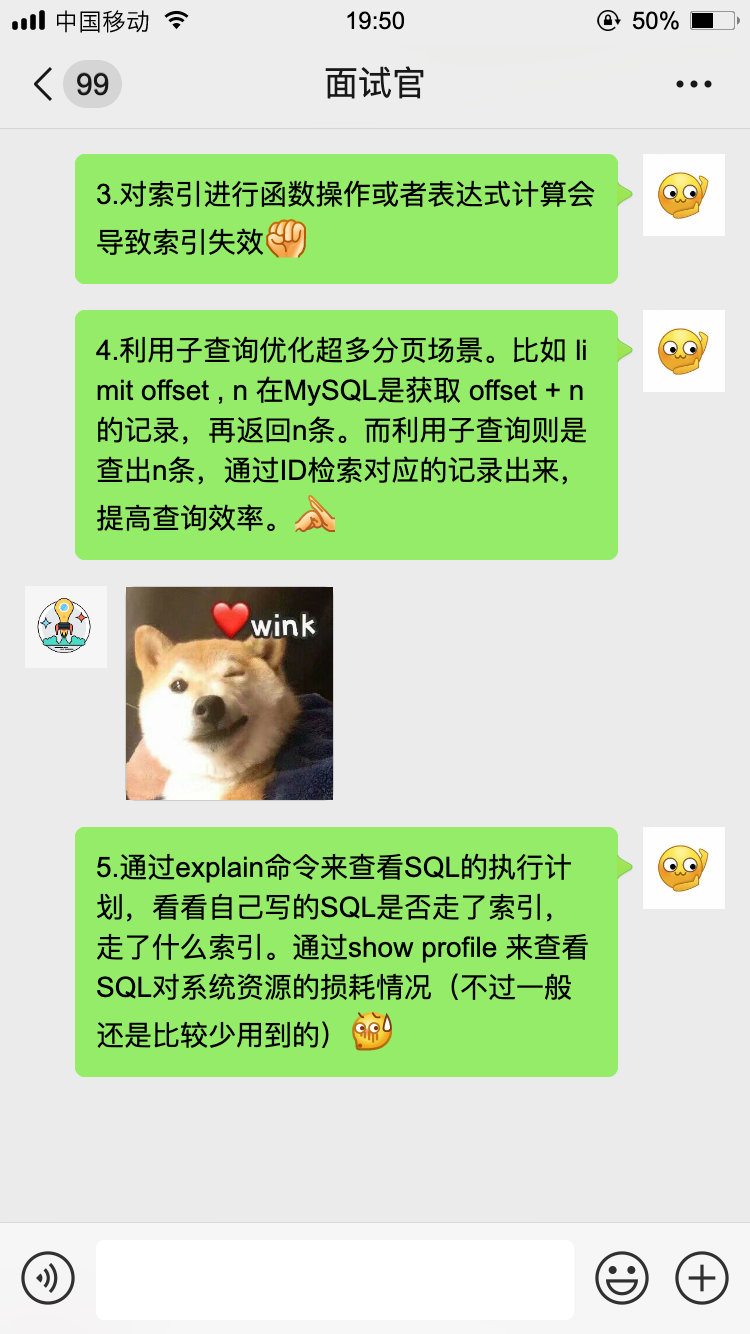Open the plus attachments menu
This screenshot has width=750, height=1334.
701,1278
